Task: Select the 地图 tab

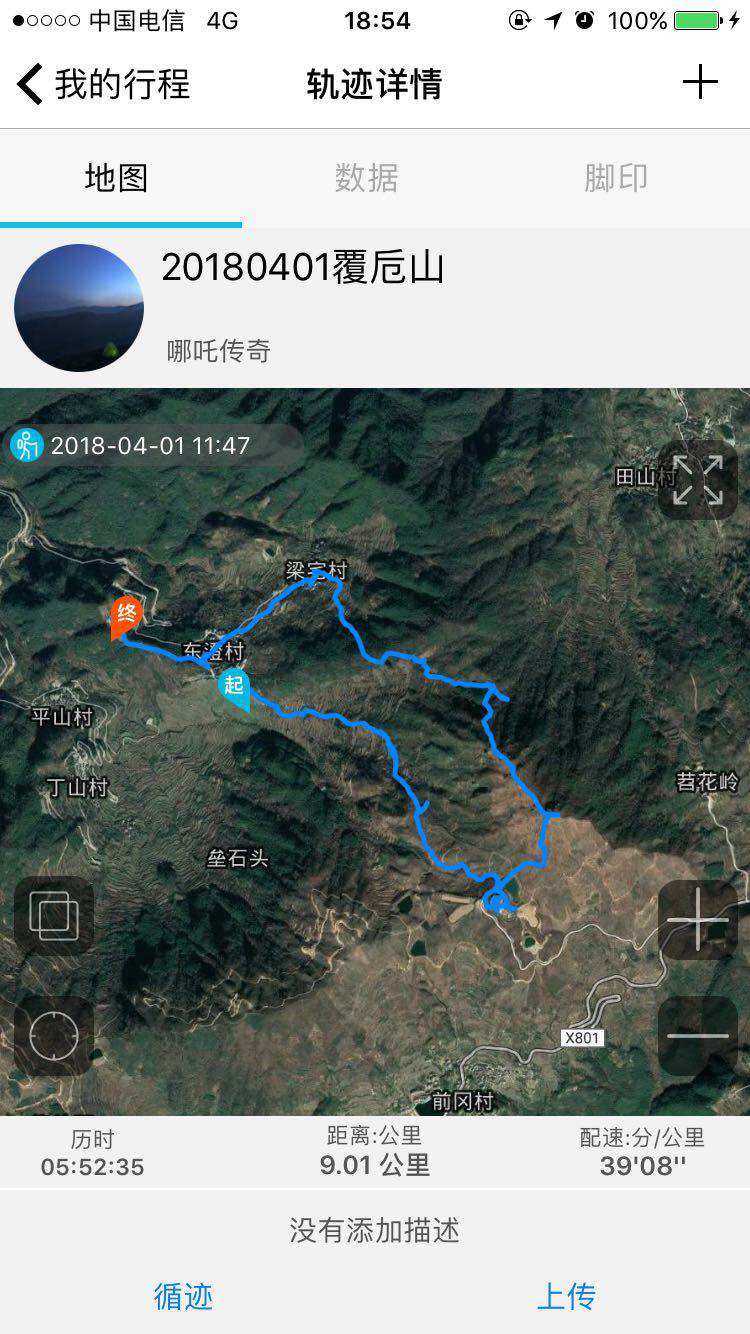Action: tap(117, 179)
